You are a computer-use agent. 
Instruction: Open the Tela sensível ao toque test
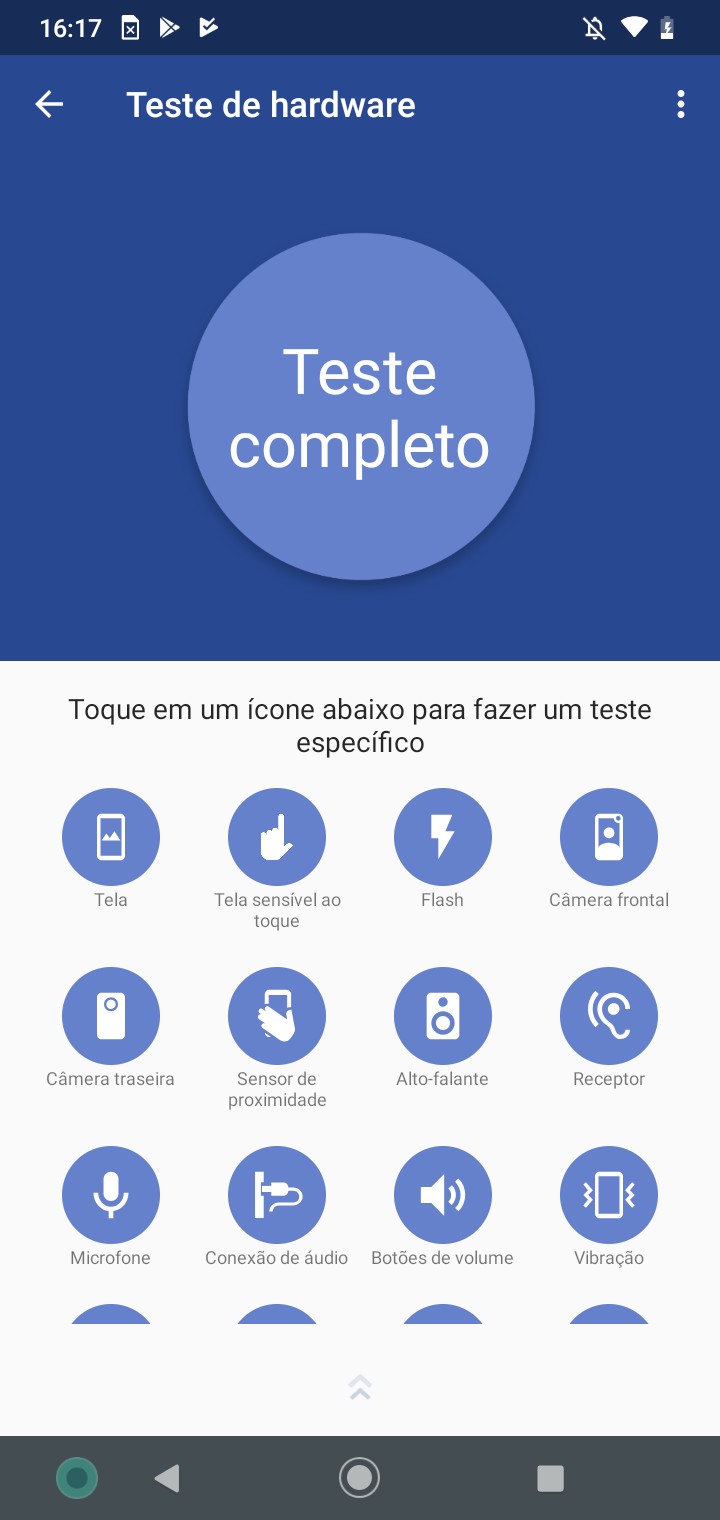point(277,838)
